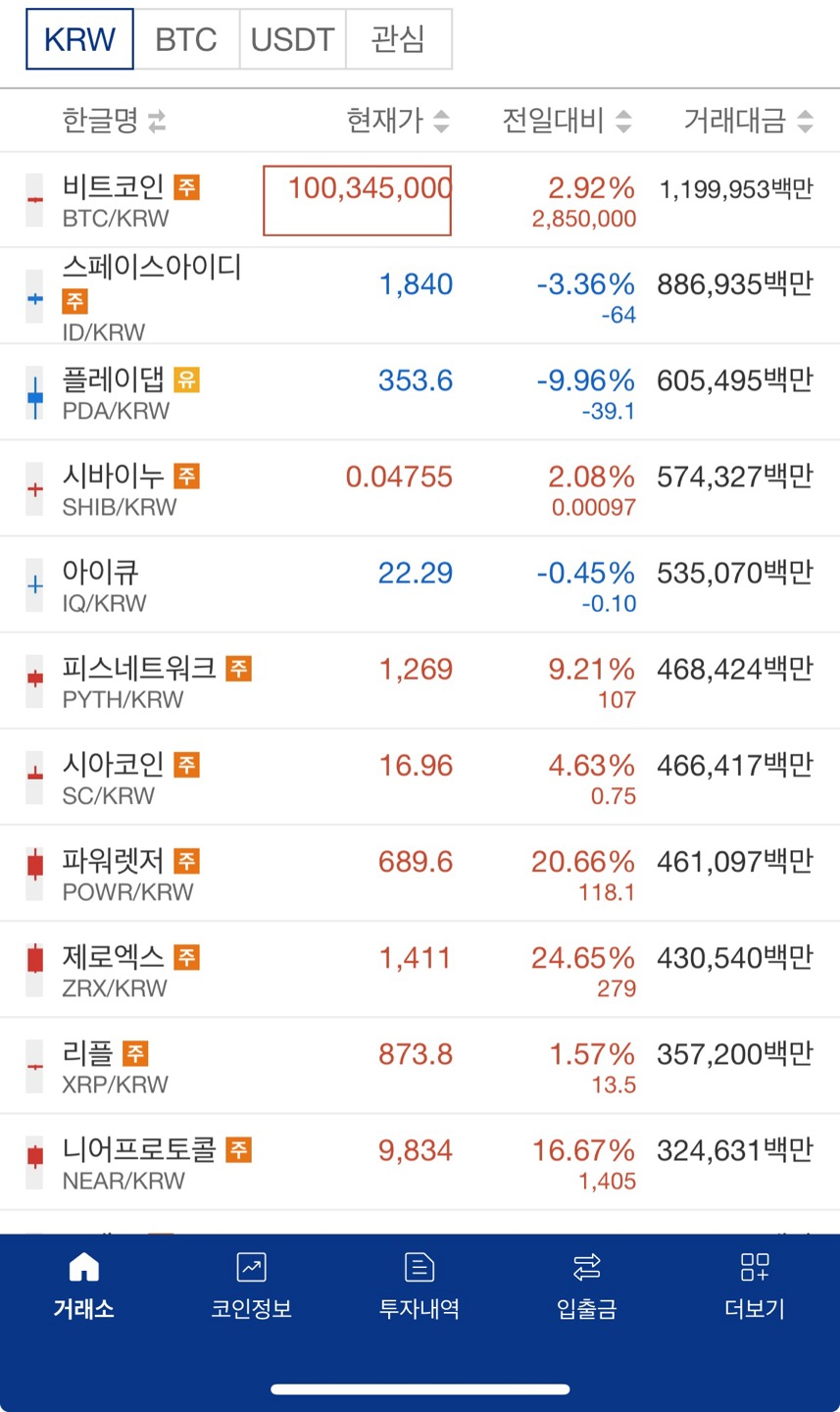The width and height of the screenshot is (840, 1412).
Task: Sort the list by 현재가
Action: coord(398,121)
